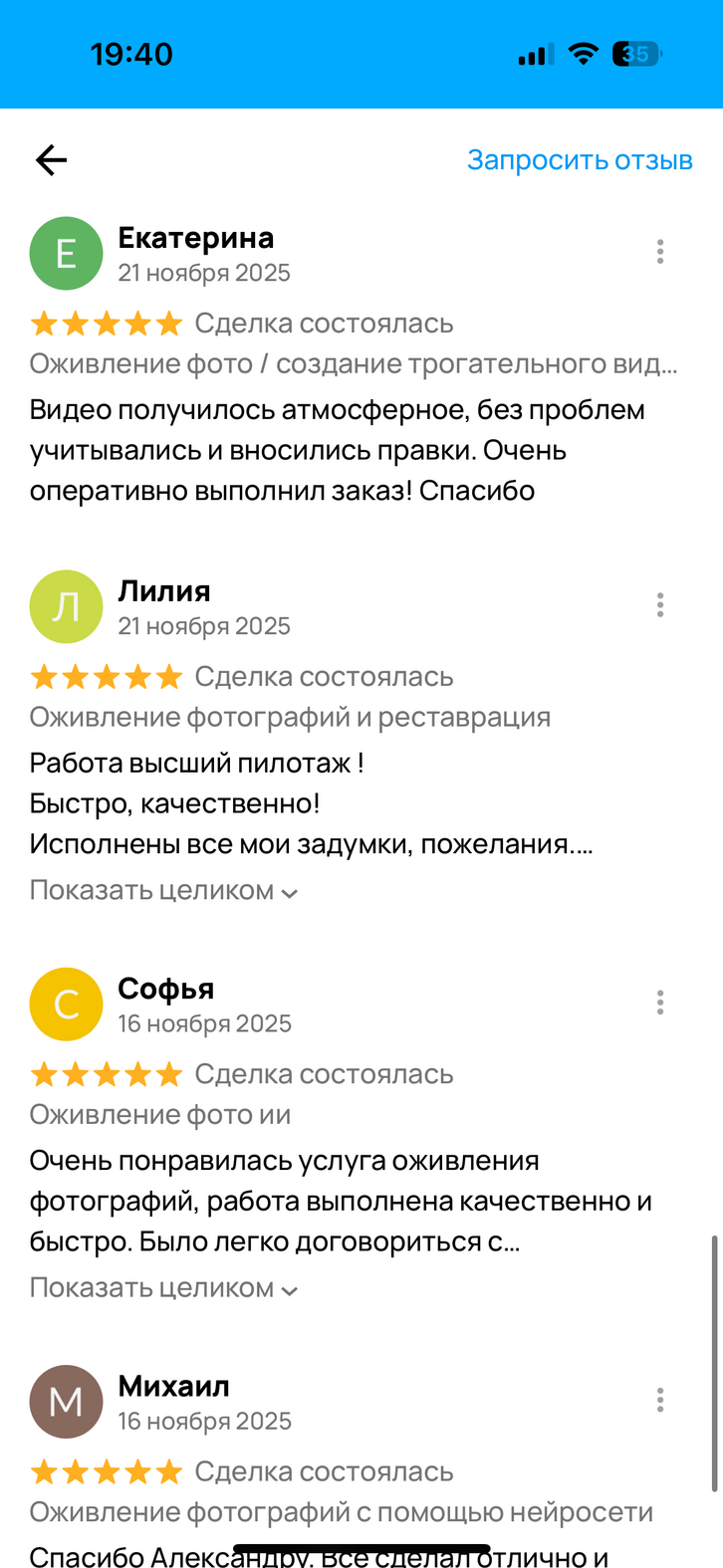Expand Лилия's review with Показать целиком
723x1568 pixels.
pyautogui.click(x=163, y=890)
